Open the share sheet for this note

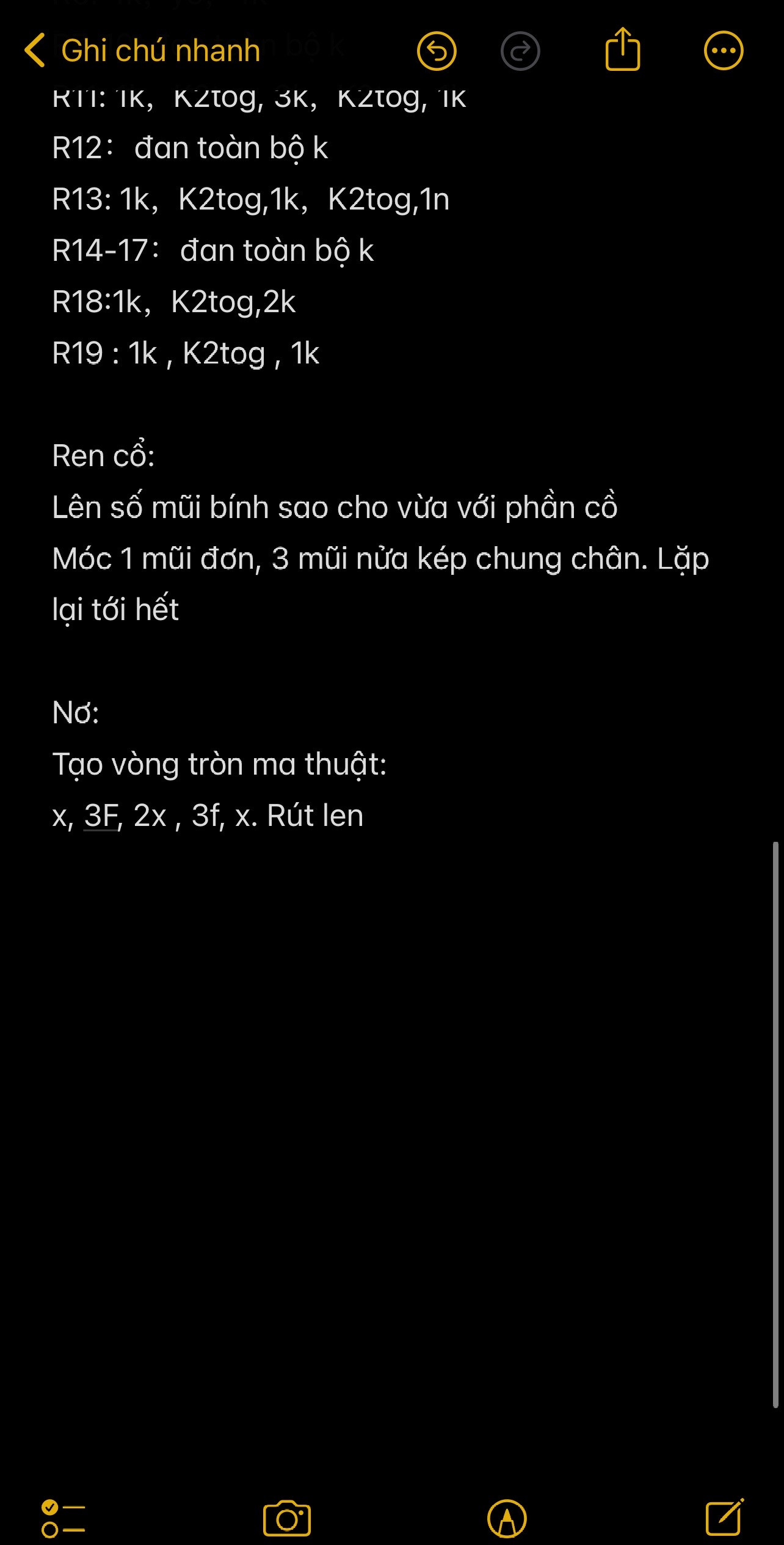click(x=622, y=53)
